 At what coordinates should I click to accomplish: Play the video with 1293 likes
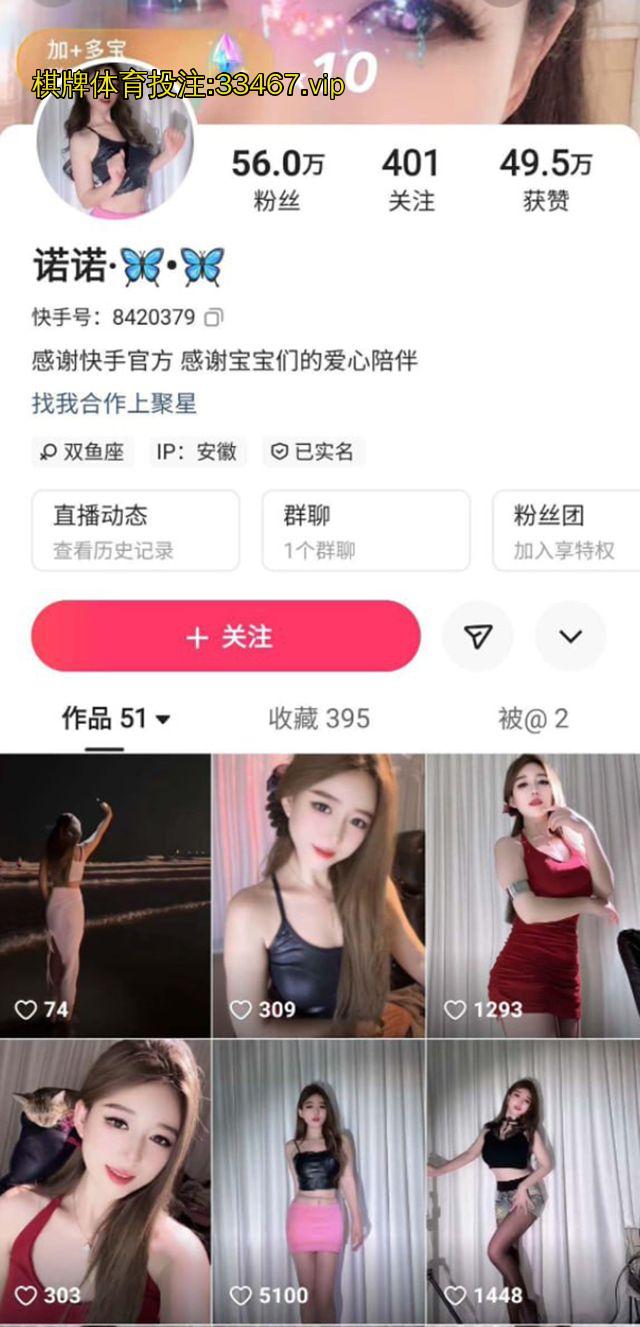coord(533,895)
